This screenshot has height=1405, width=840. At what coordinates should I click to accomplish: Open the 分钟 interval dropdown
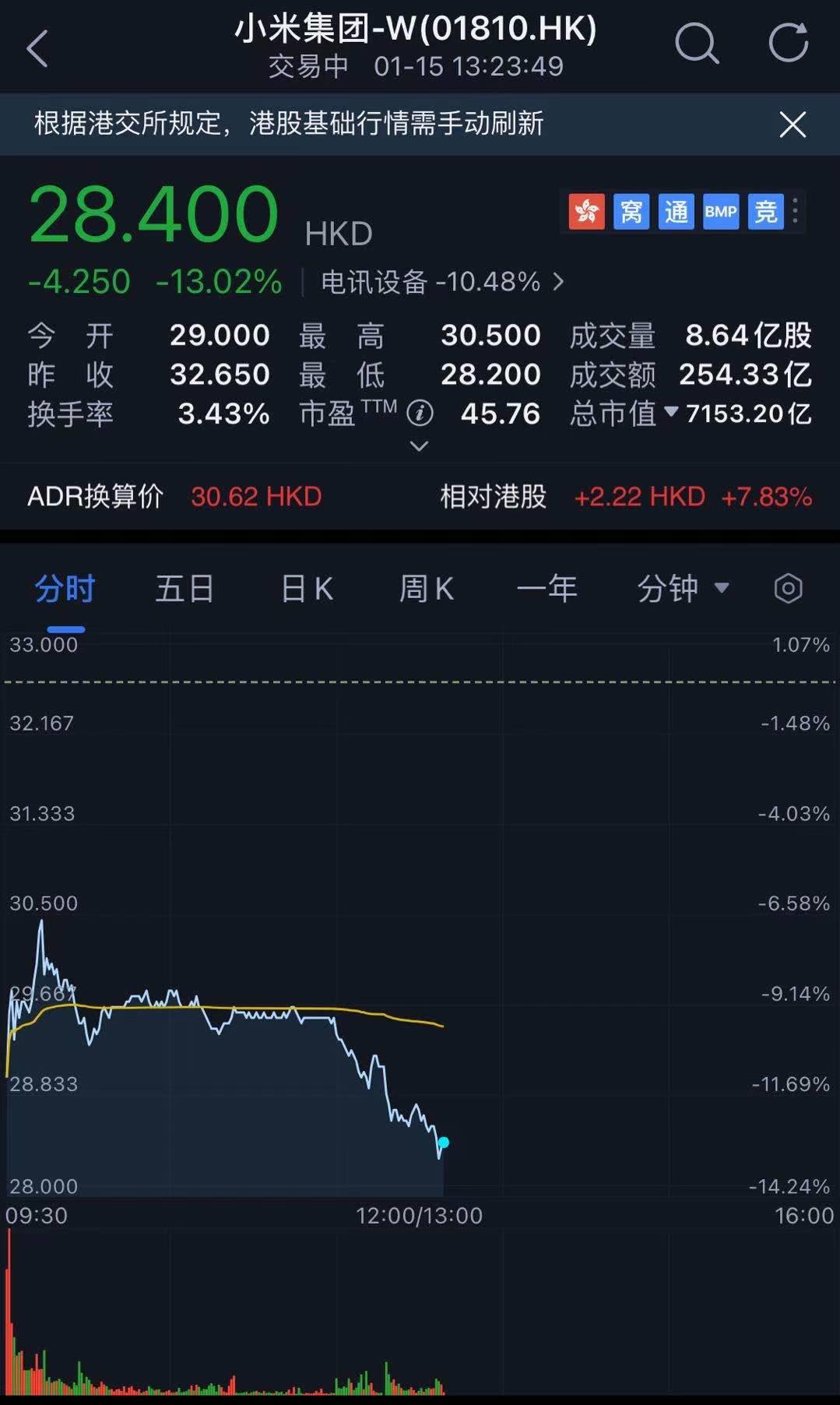pyautogui.click(x=683, y=589)
